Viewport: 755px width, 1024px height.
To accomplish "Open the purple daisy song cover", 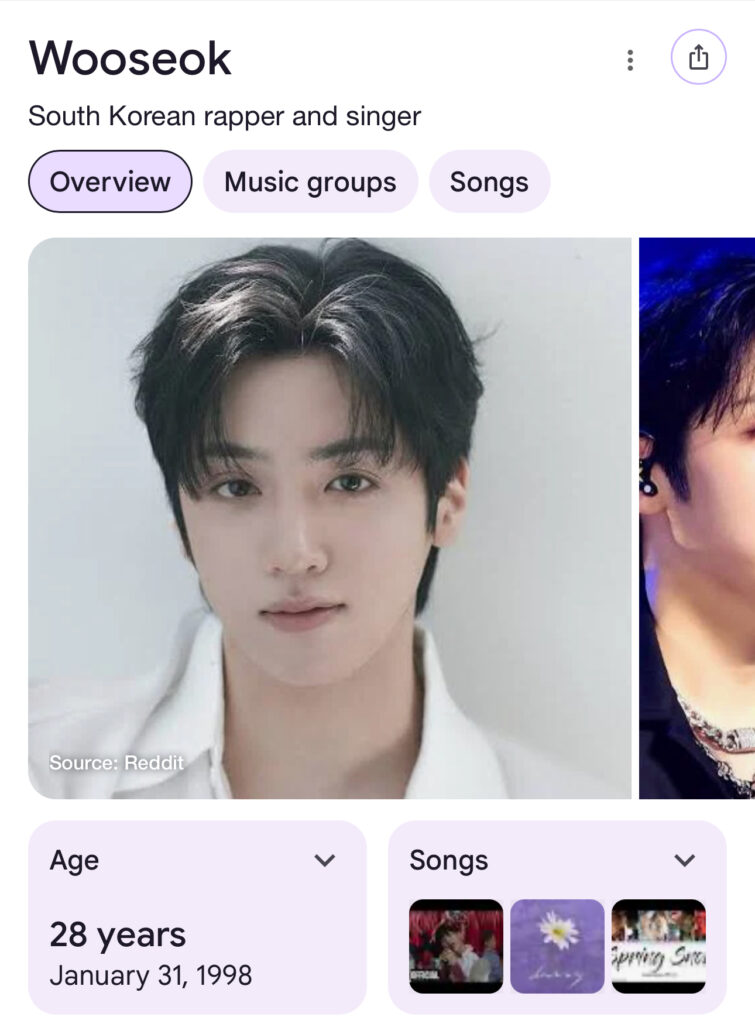I will pos(557,946).
